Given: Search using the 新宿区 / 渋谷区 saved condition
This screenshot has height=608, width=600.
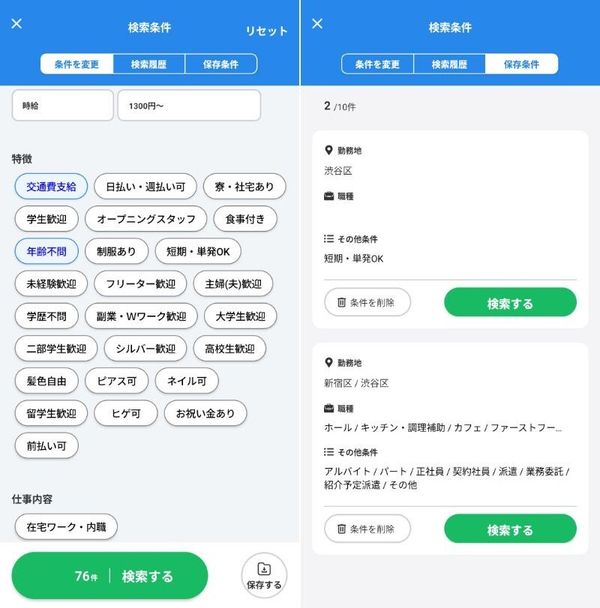Looking at the screenshot, I should point(510,529).
